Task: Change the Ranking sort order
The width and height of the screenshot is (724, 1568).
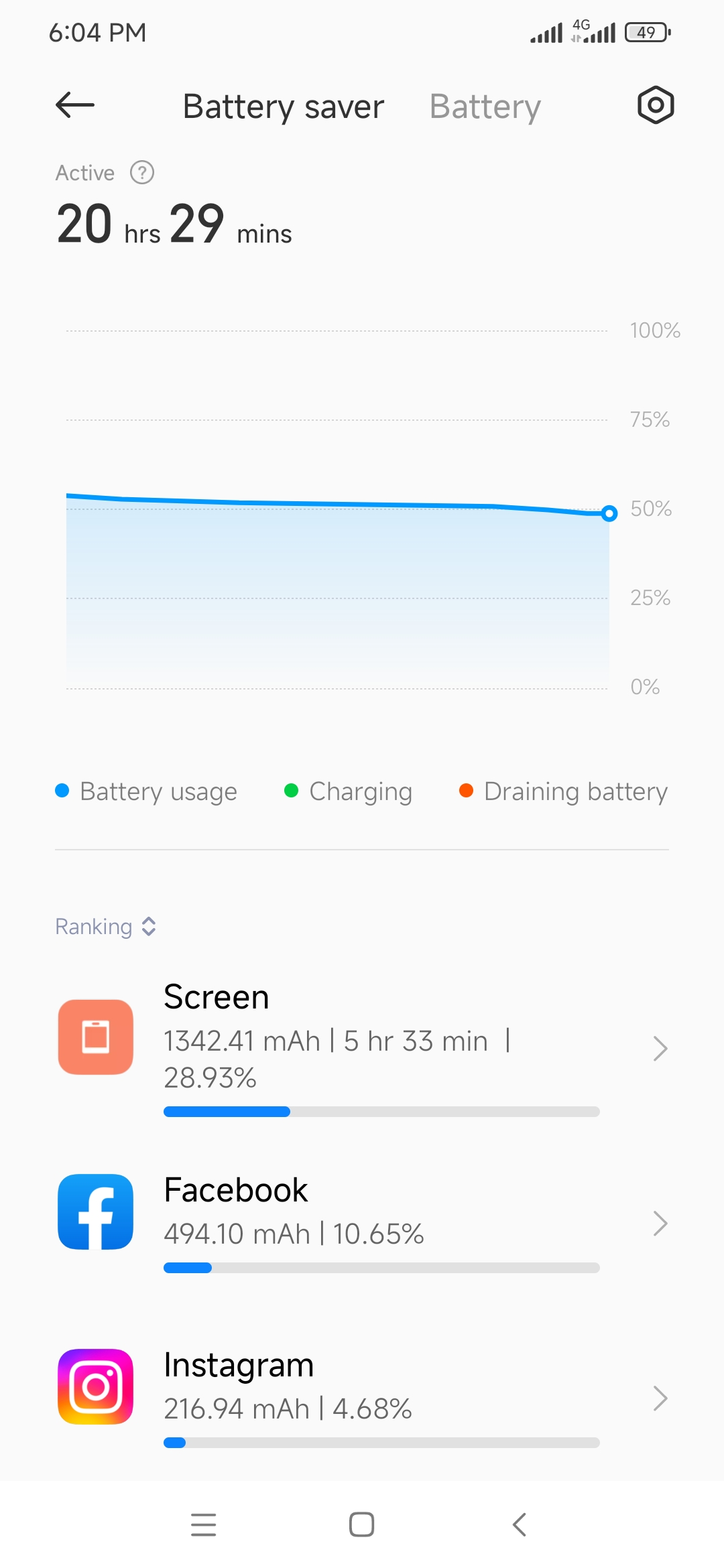Action: [x=106, y=927]
